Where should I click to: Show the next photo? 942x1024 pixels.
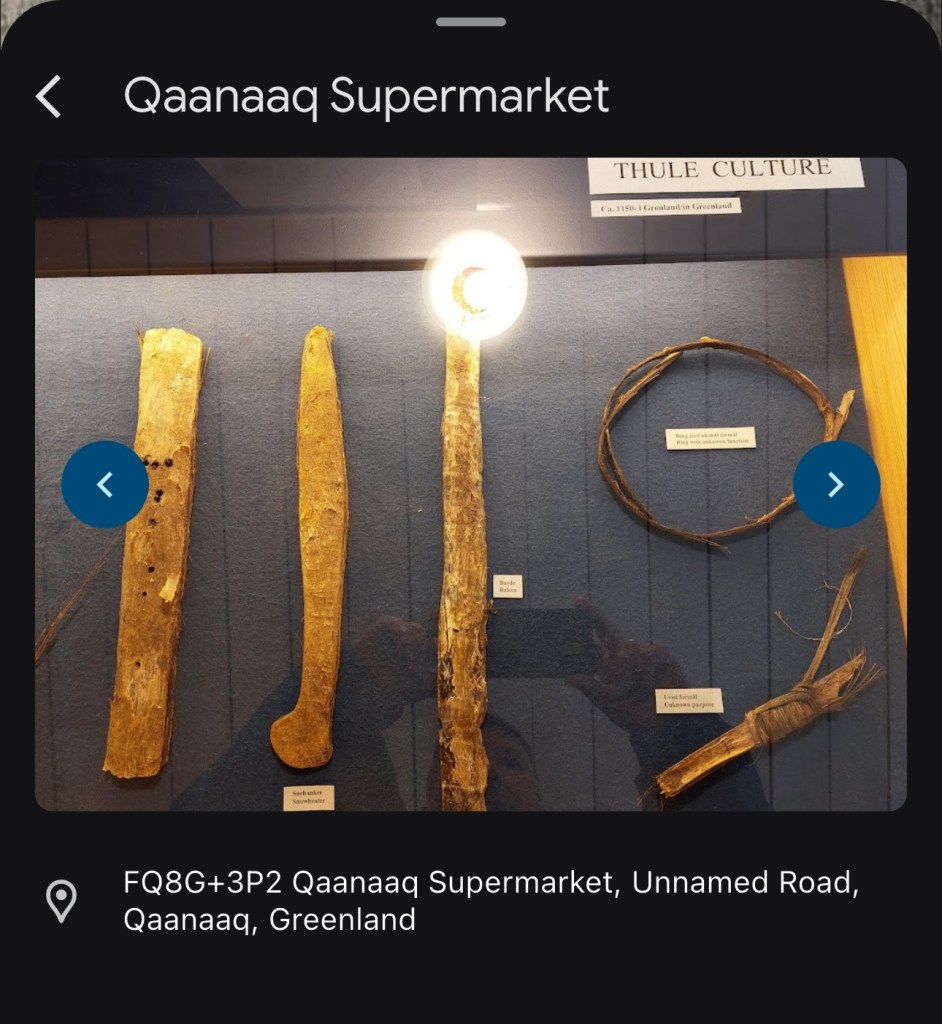[836, 484]
